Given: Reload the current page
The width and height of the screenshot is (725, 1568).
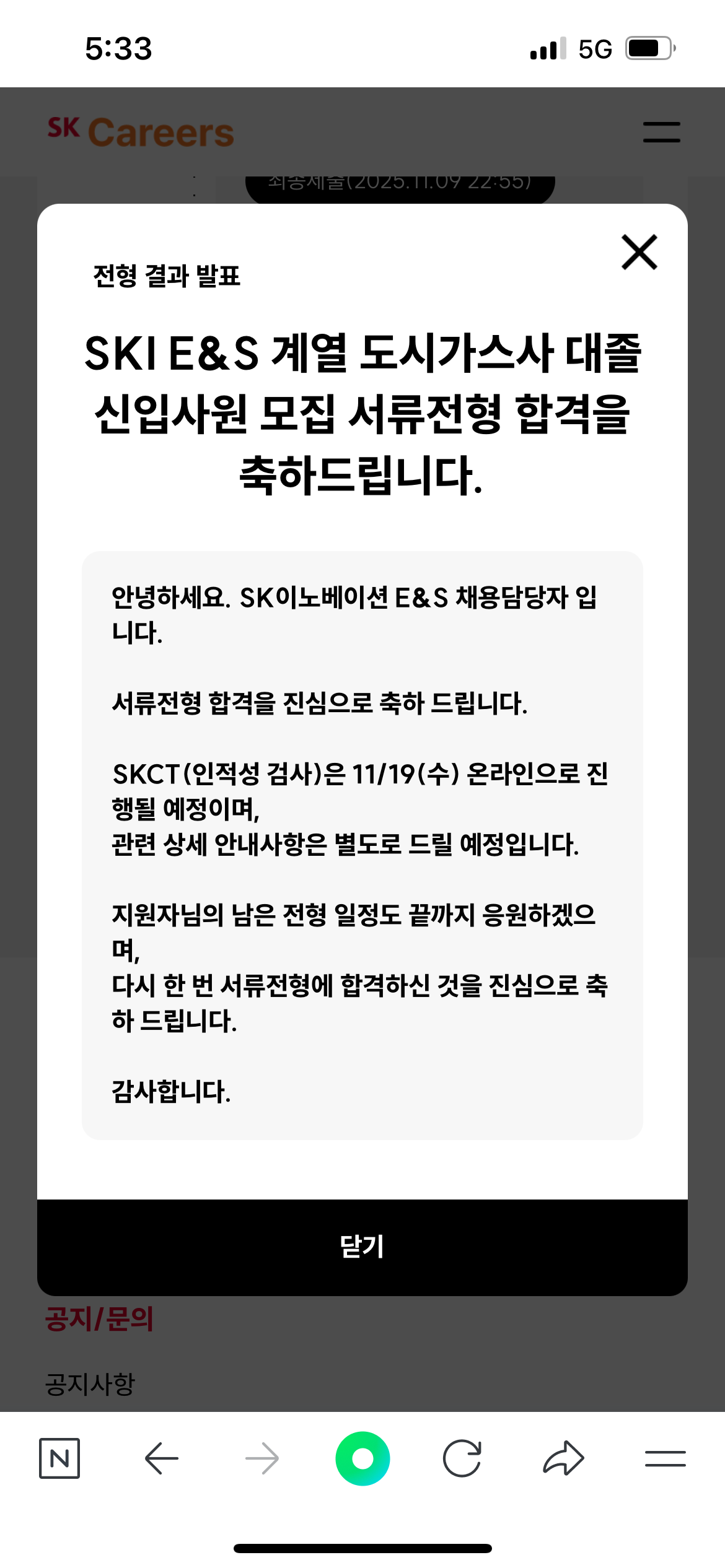Looking at the screenshot, I should 462,1458.
